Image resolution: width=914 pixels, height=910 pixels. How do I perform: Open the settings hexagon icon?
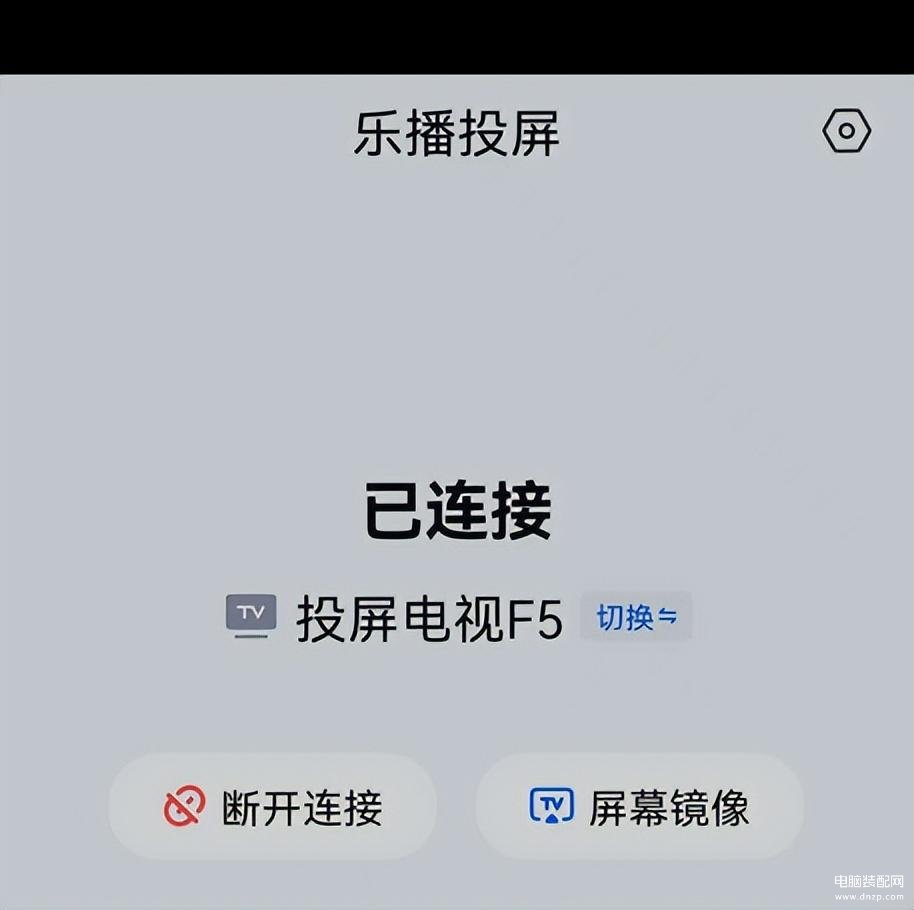pos(846,131)
